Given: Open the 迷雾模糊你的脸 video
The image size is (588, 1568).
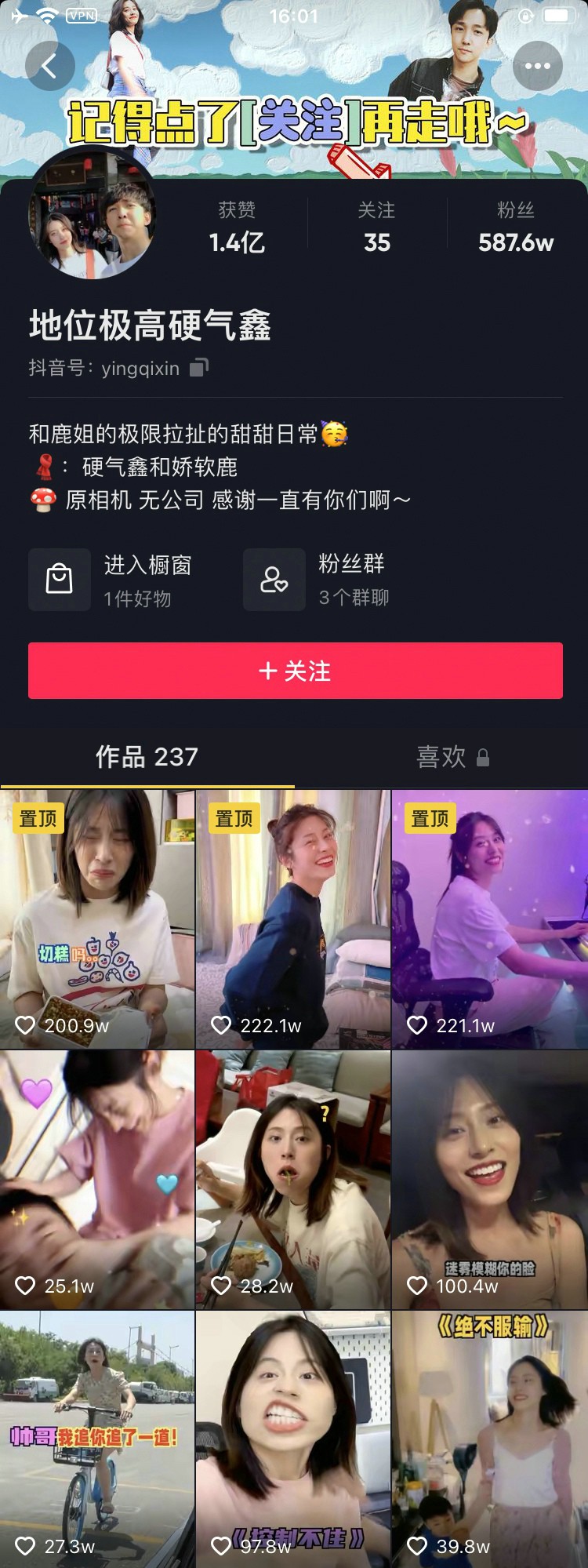Looking at the screenshot, I should coord(489,1180).
